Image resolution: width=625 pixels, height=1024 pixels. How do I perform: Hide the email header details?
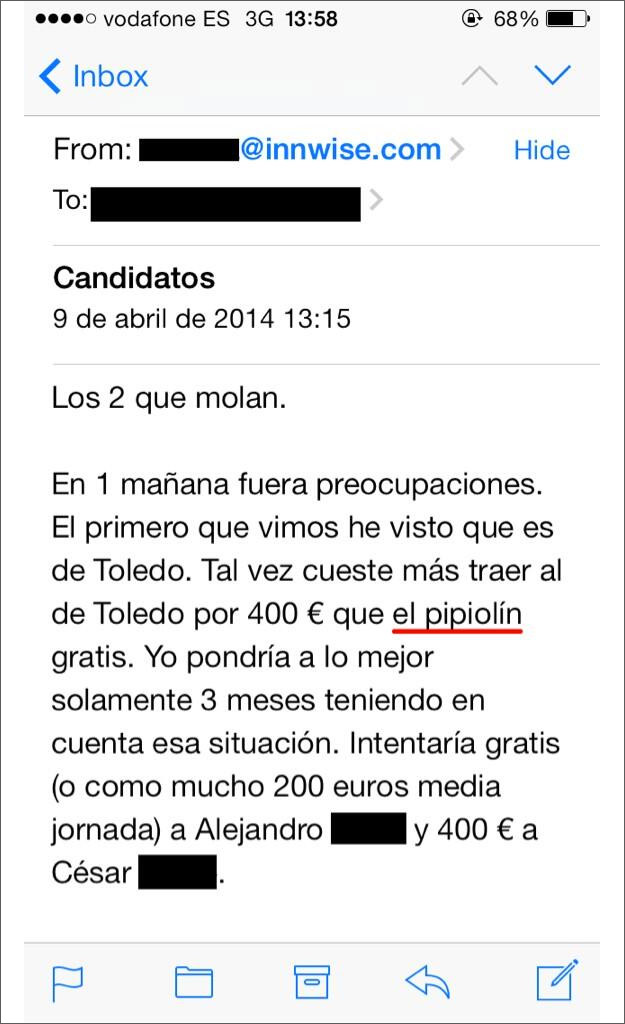tap(541, 150)
